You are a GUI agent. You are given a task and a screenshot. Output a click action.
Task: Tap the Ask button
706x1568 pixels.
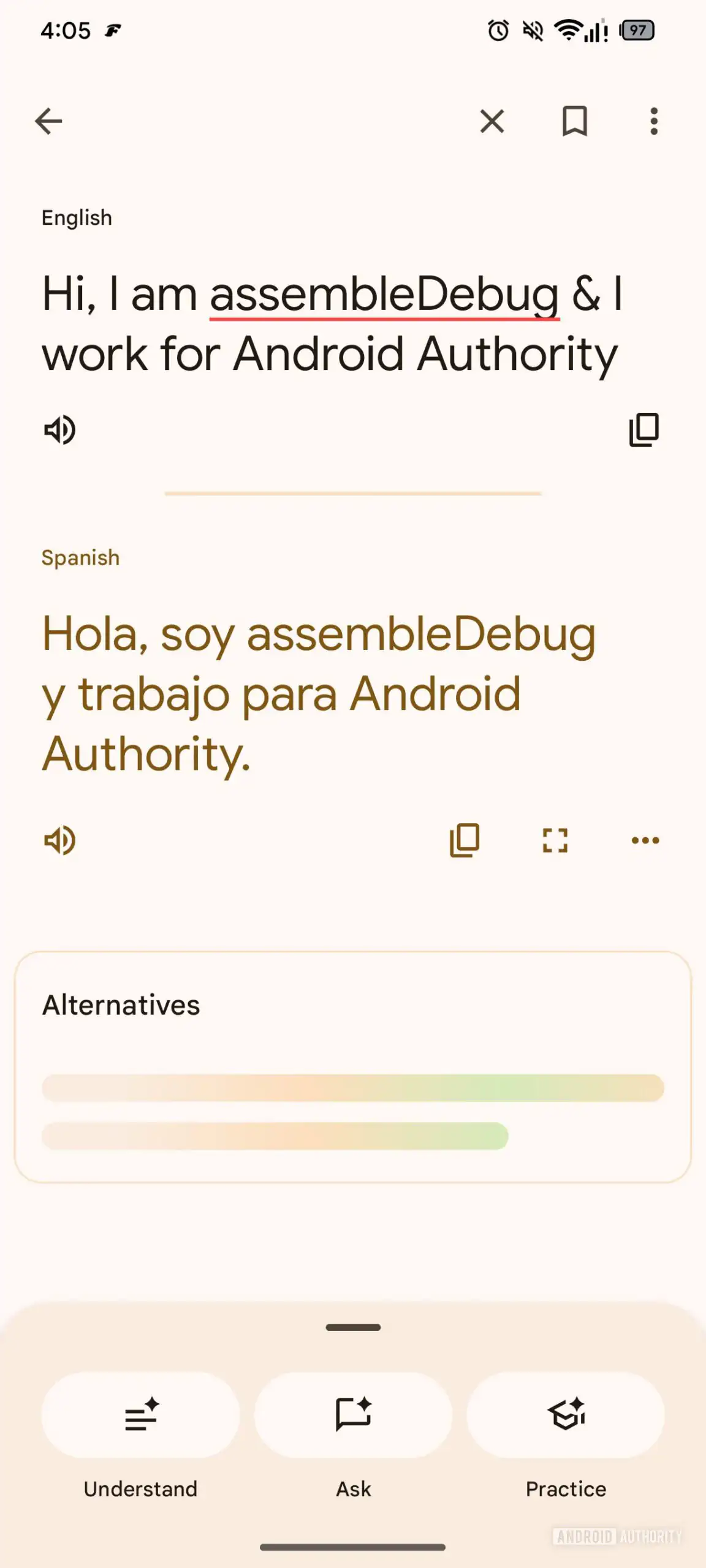tap(353, 1415)
